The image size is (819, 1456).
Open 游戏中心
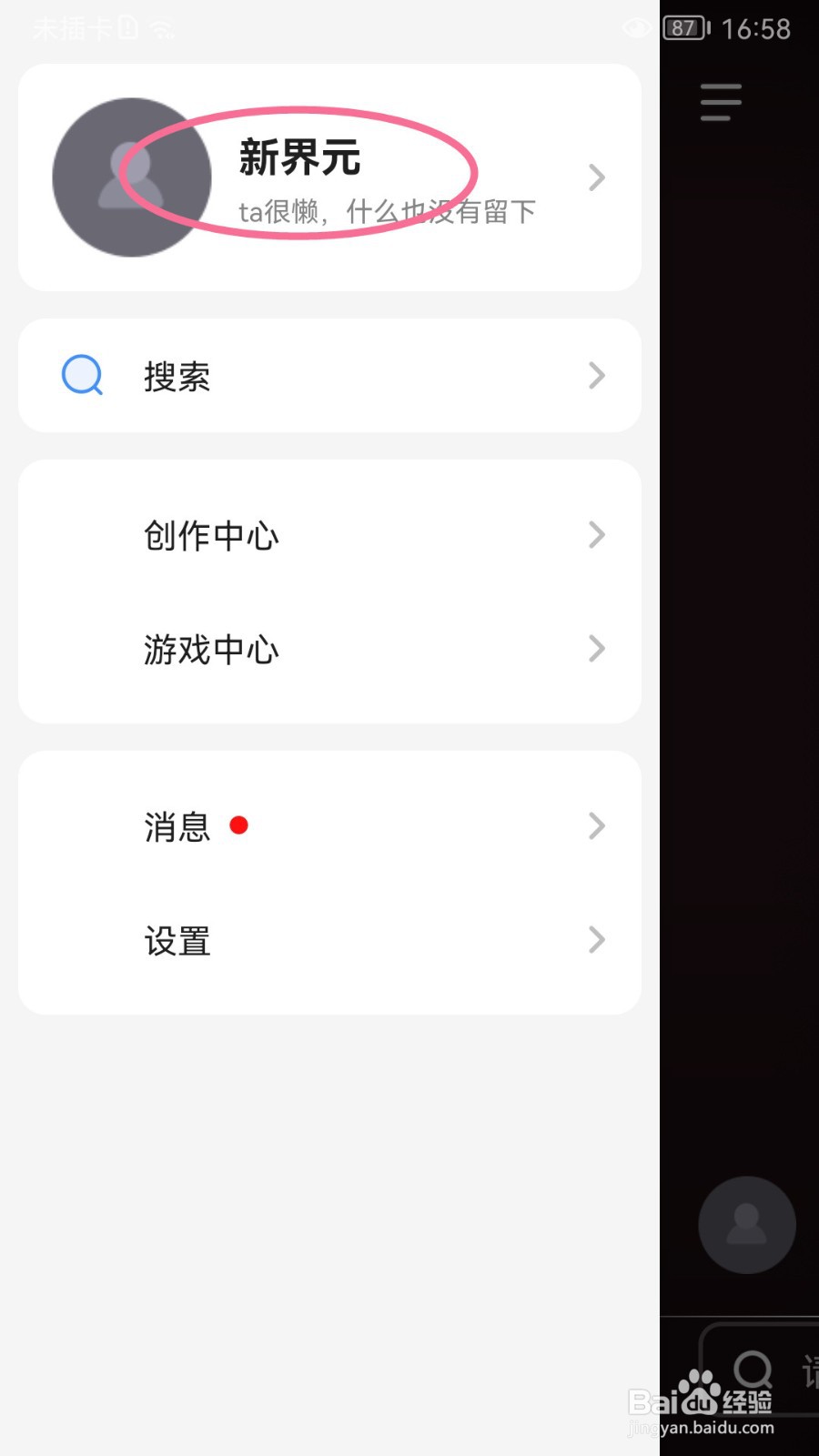click(x=209, y=649)
